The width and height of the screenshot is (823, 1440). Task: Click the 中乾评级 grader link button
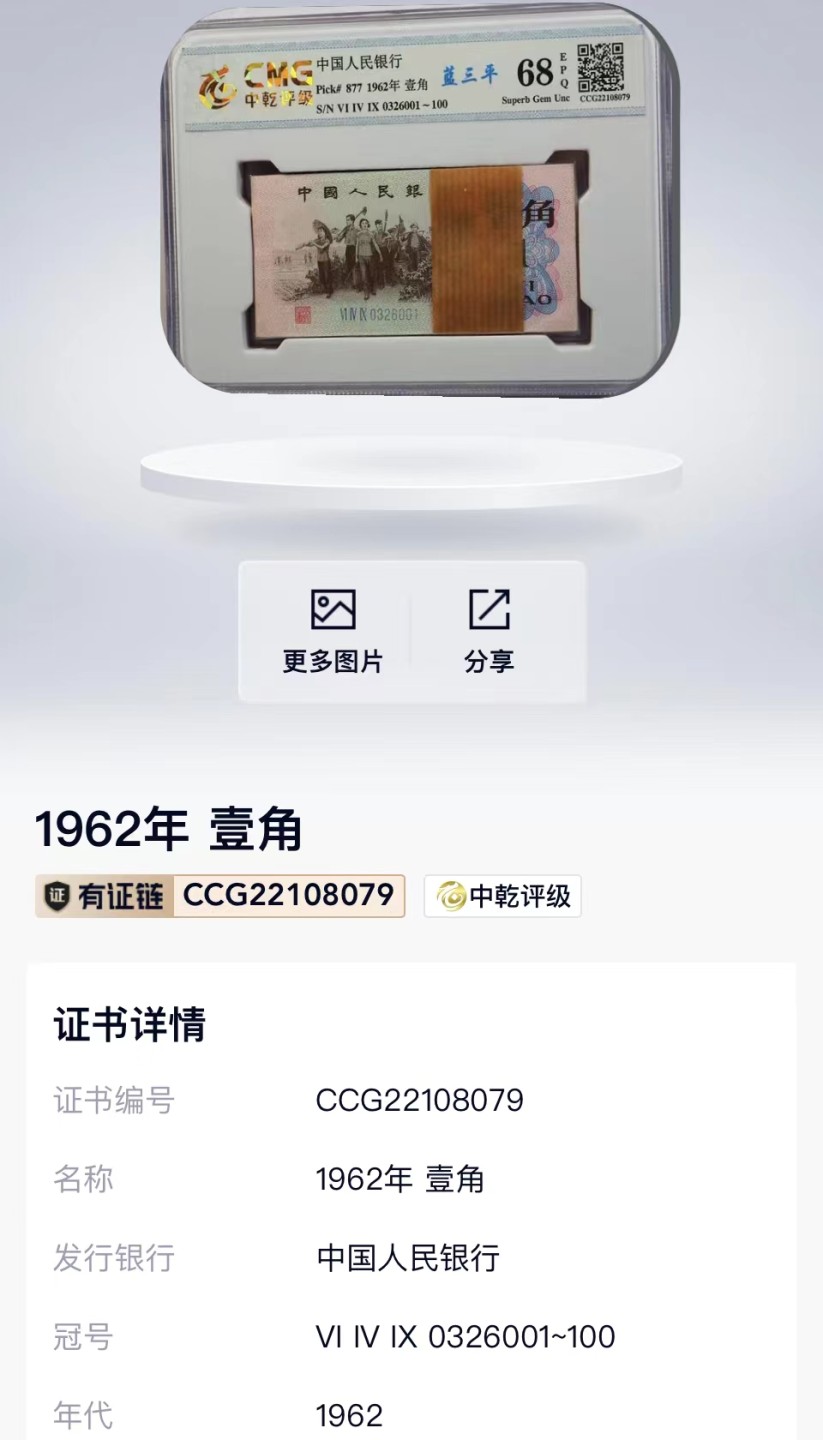(x=502, y=896)
